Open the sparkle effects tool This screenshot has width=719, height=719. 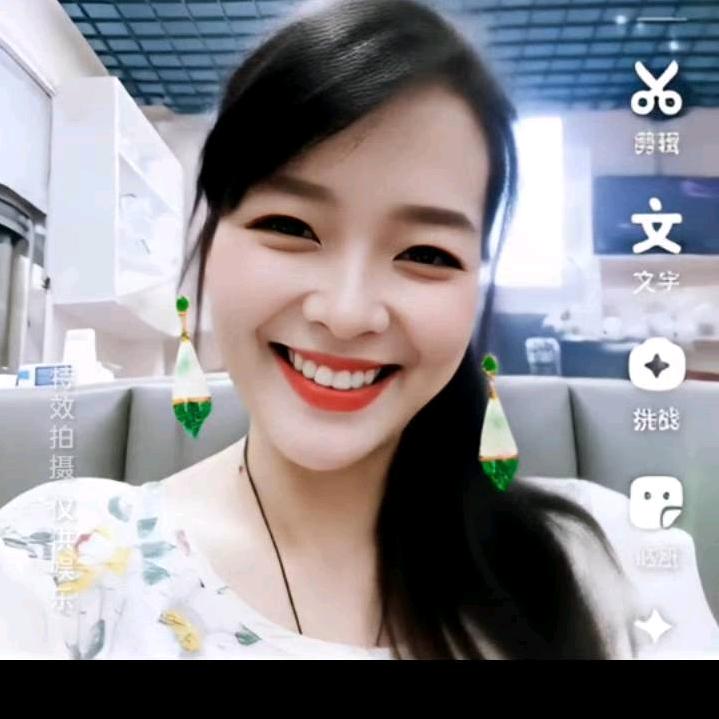point(654,627)
